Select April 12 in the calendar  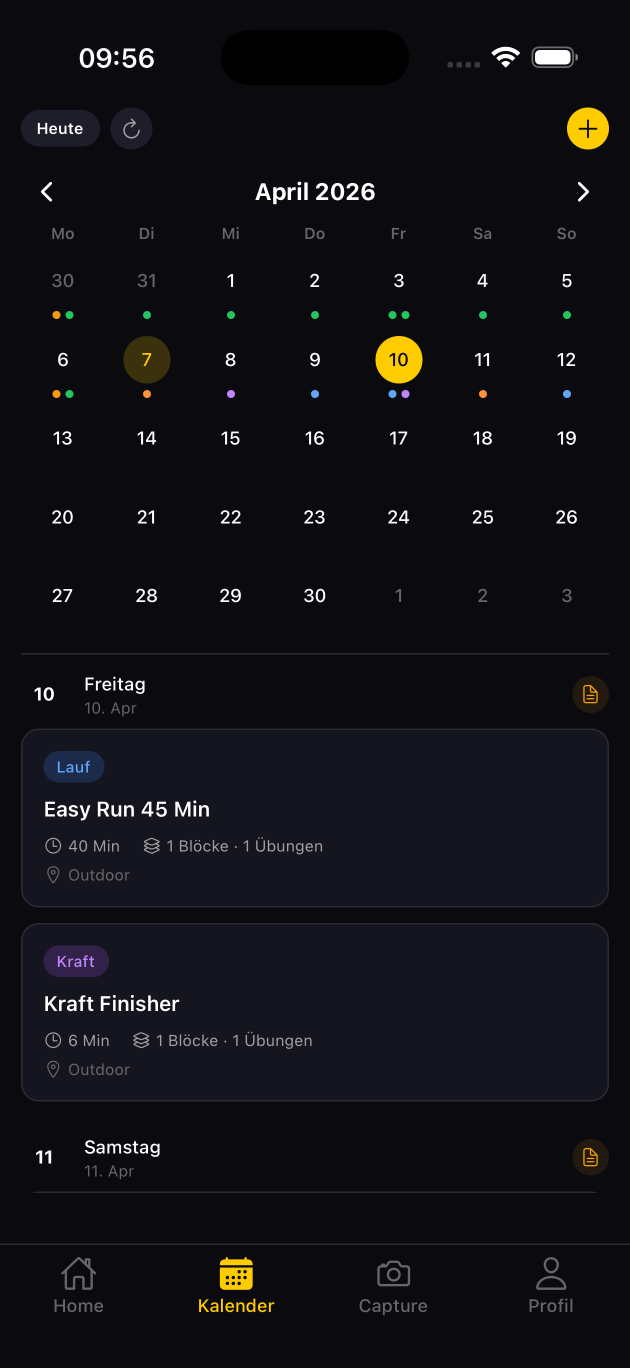567,360
